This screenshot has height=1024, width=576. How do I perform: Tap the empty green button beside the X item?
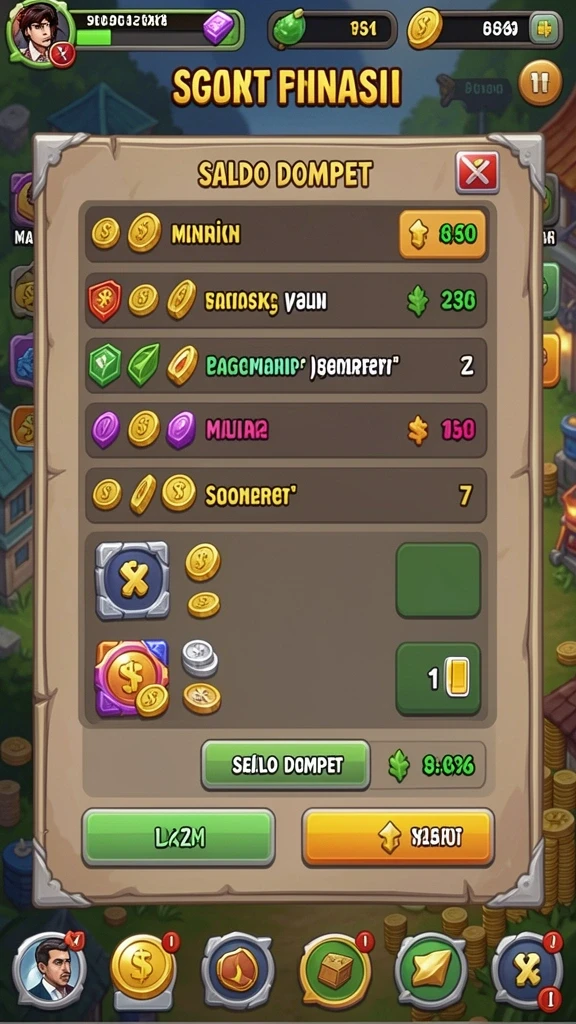[438, 580]
